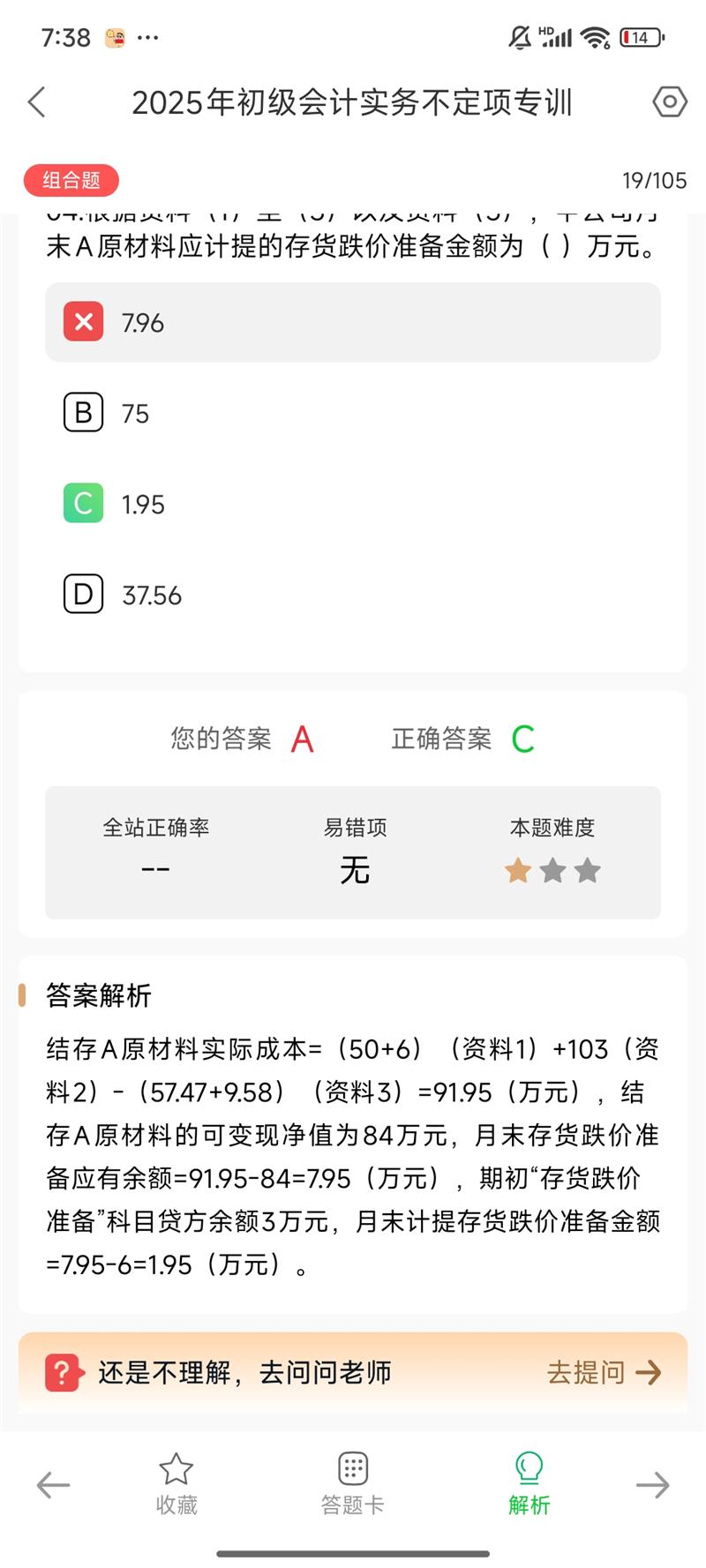Viewport: 706px width, 1568px height.
Task: Go to the previous question arrow
Action: pyautogui.click(x=53, y=1485)
